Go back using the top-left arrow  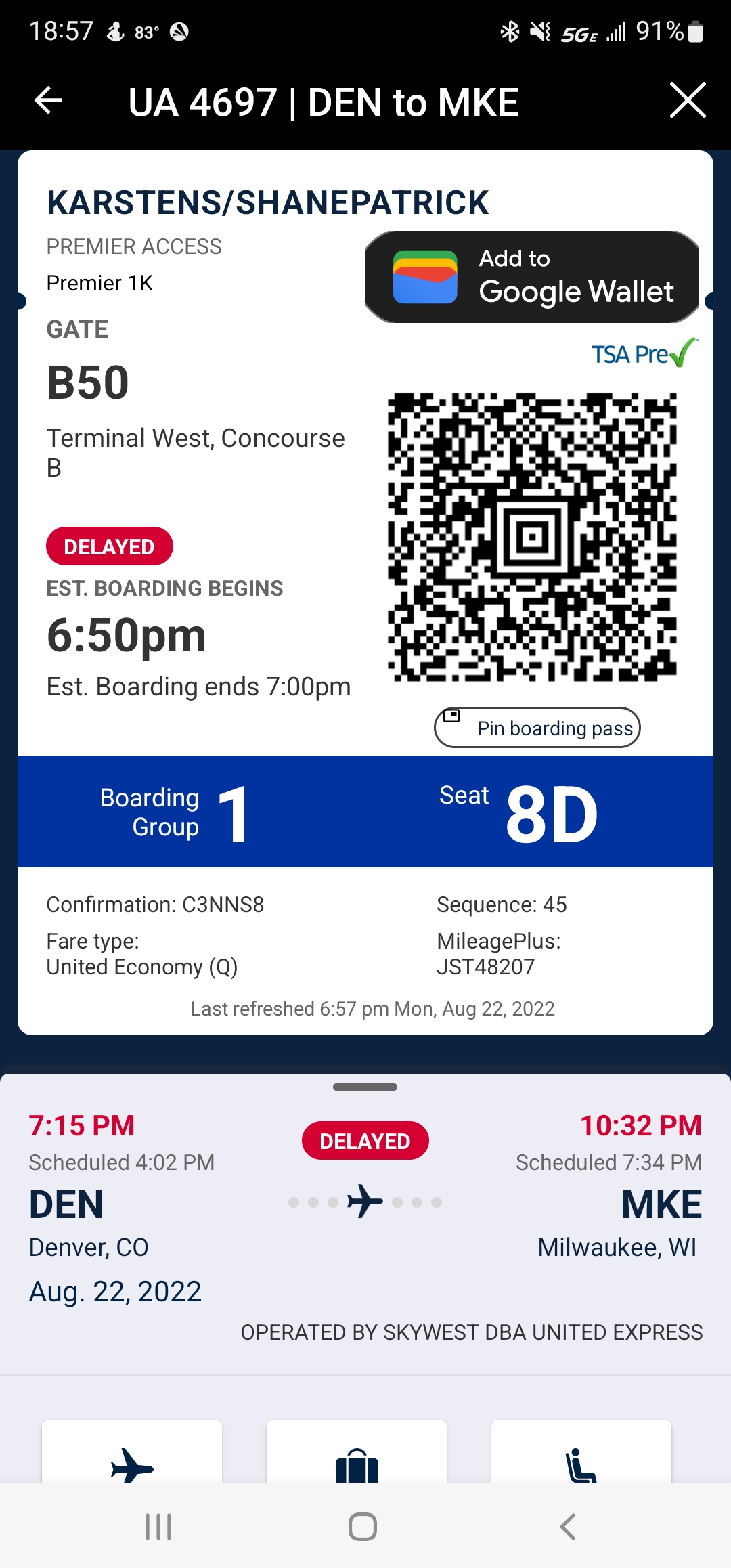pos(49,102)
